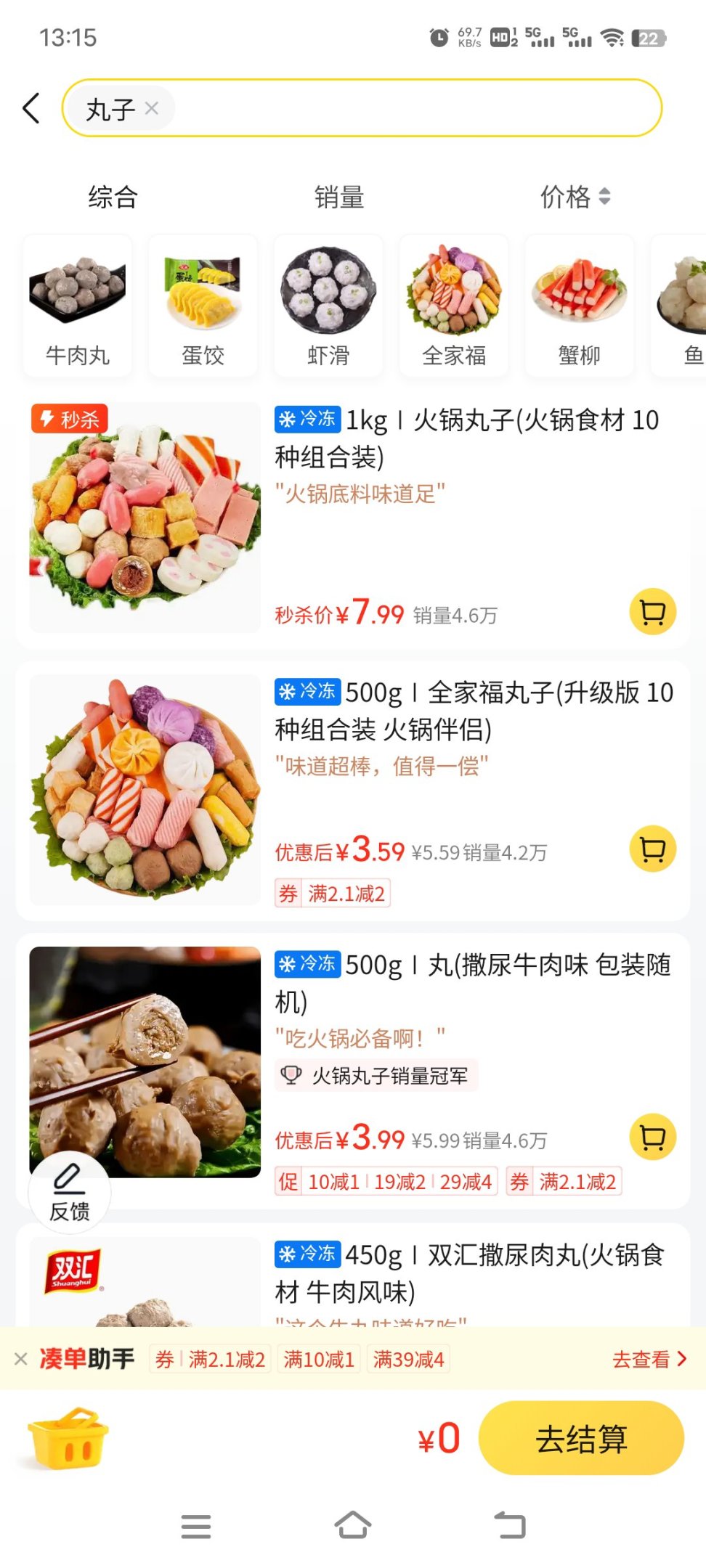
Task: Select the 蛋饺 category tile
Action: click(203, 306)
